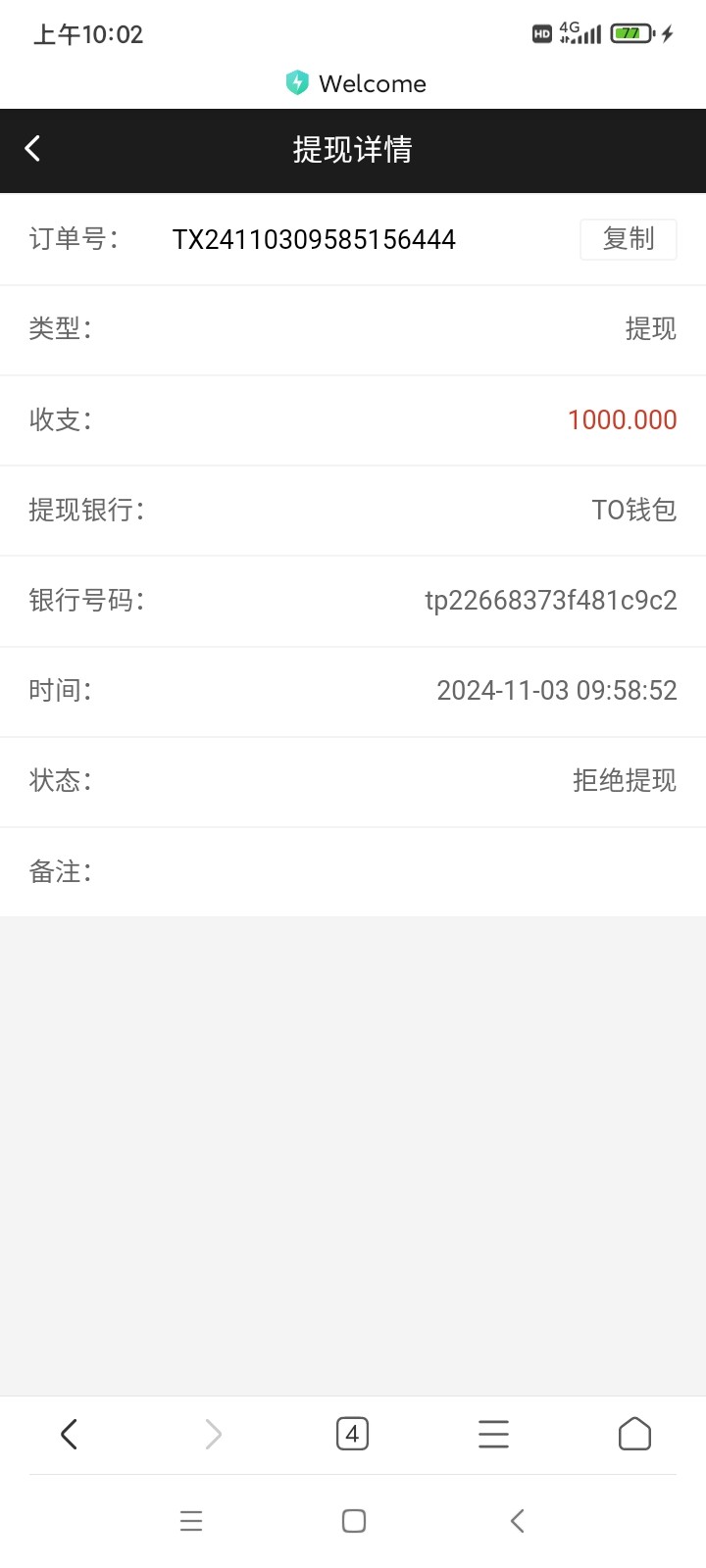Viewport: 706px width, 1568px height.
Task: Open recent apps from system navigation bar
Action: coord(191,1521)
